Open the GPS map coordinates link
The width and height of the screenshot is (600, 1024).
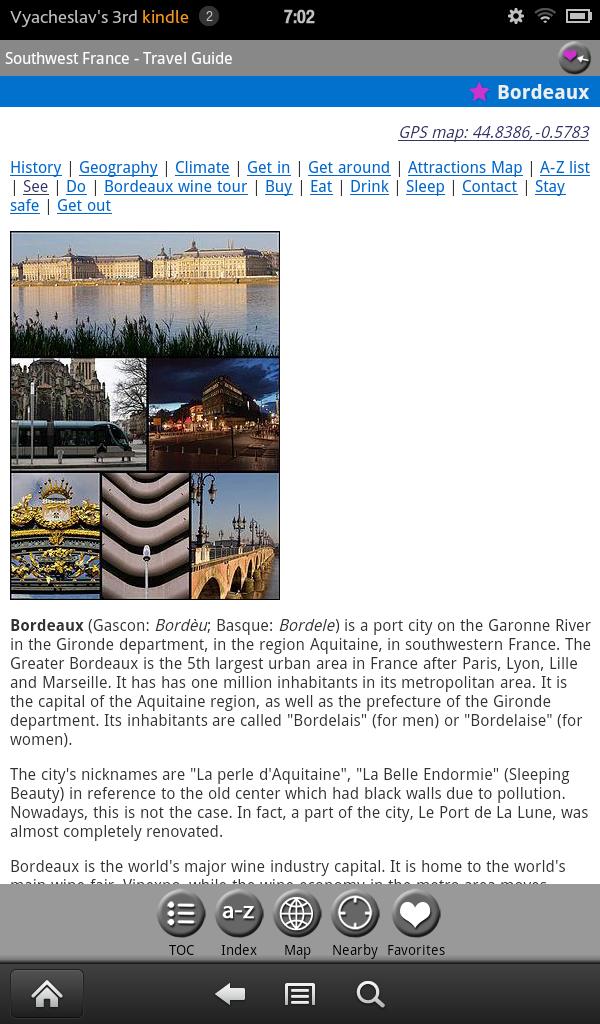[x=493, y=133]
